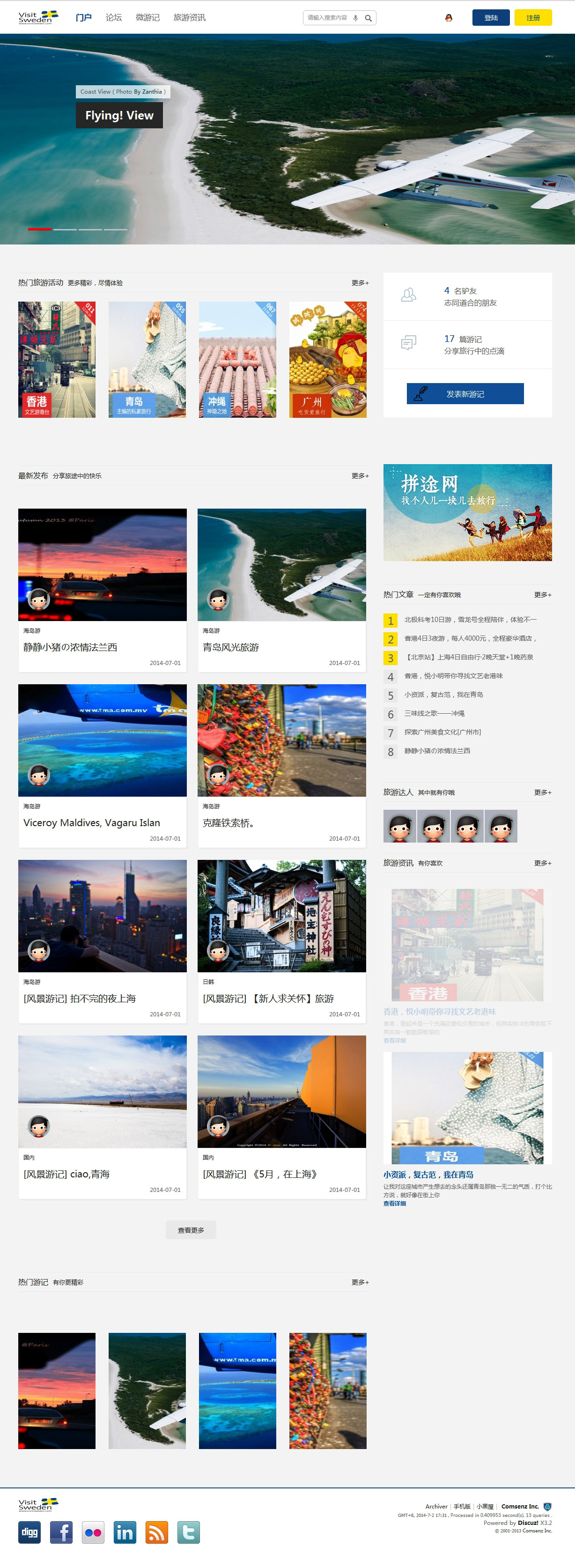Viewport: 575px width, 1568px height.
Task: Tap the 登陆 login button
Action: (490, 18)
